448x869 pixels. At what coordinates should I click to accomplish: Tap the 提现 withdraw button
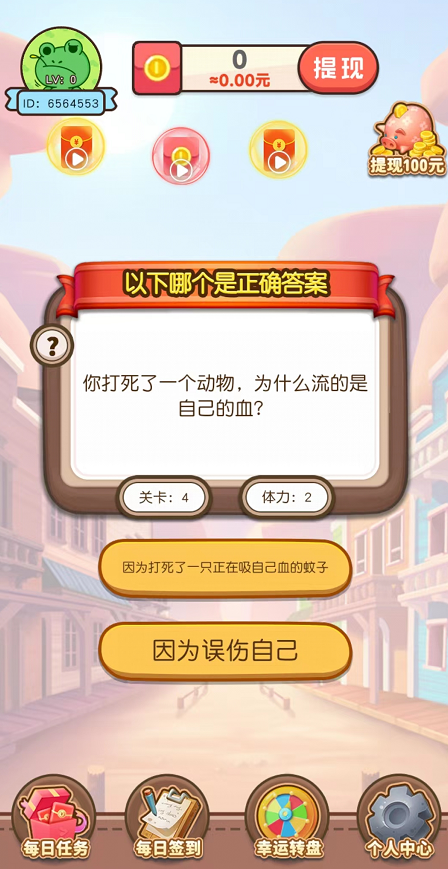point(338,68)
